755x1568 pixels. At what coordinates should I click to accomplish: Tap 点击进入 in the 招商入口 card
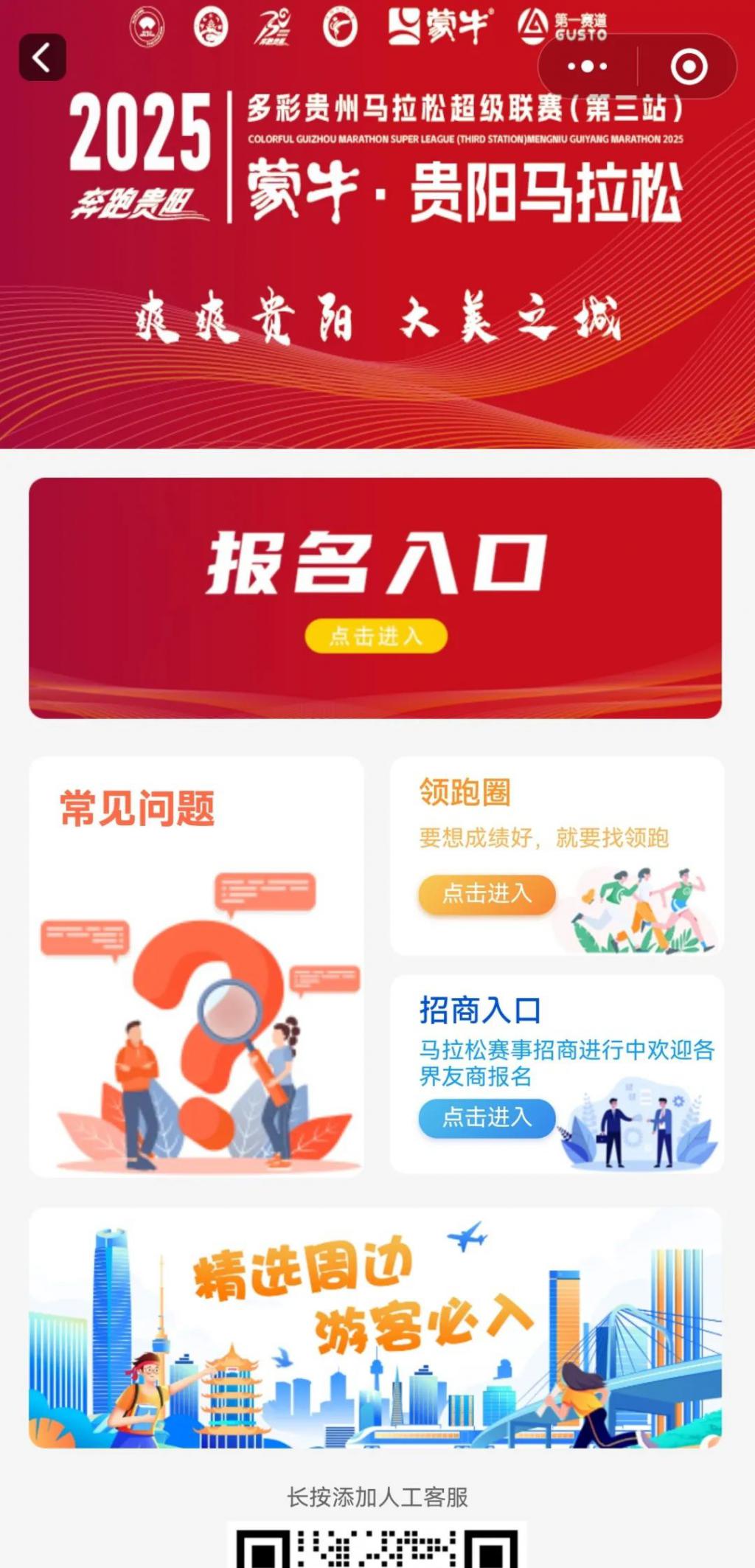coord(487,1117)
